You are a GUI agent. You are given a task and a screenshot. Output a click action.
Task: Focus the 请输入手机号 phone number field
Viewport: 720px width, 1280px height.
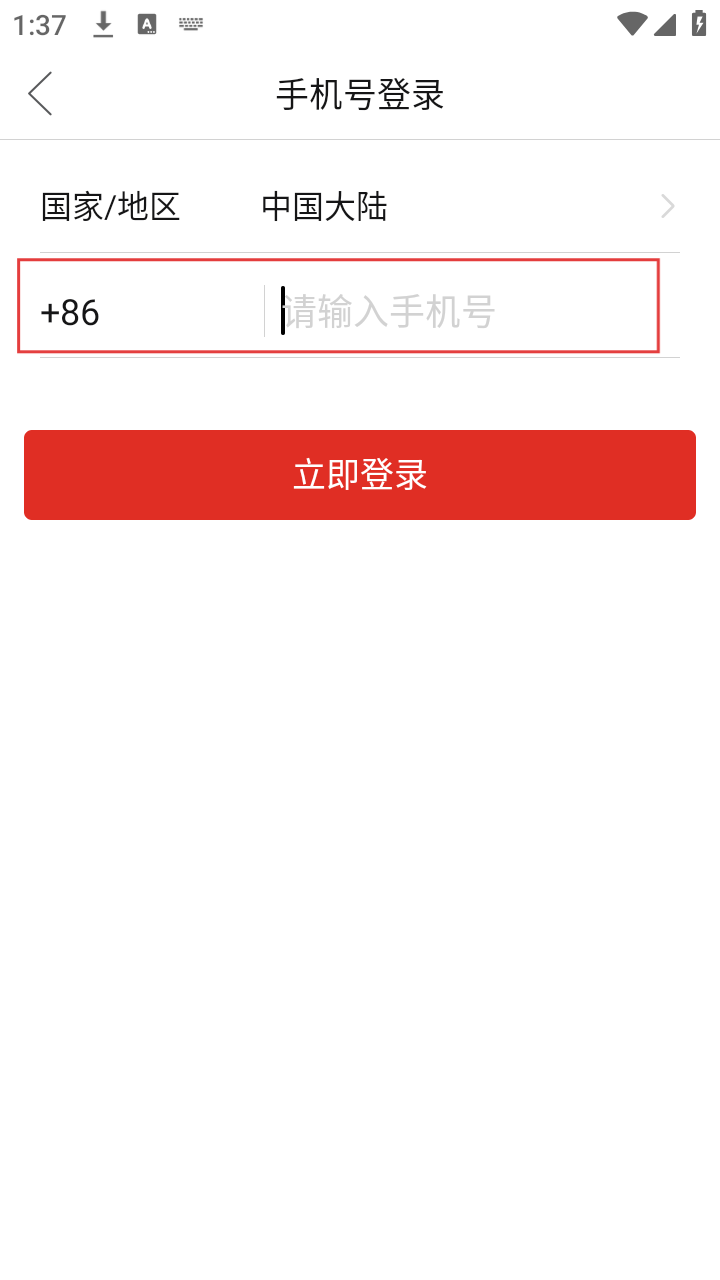tap(460, 312)
